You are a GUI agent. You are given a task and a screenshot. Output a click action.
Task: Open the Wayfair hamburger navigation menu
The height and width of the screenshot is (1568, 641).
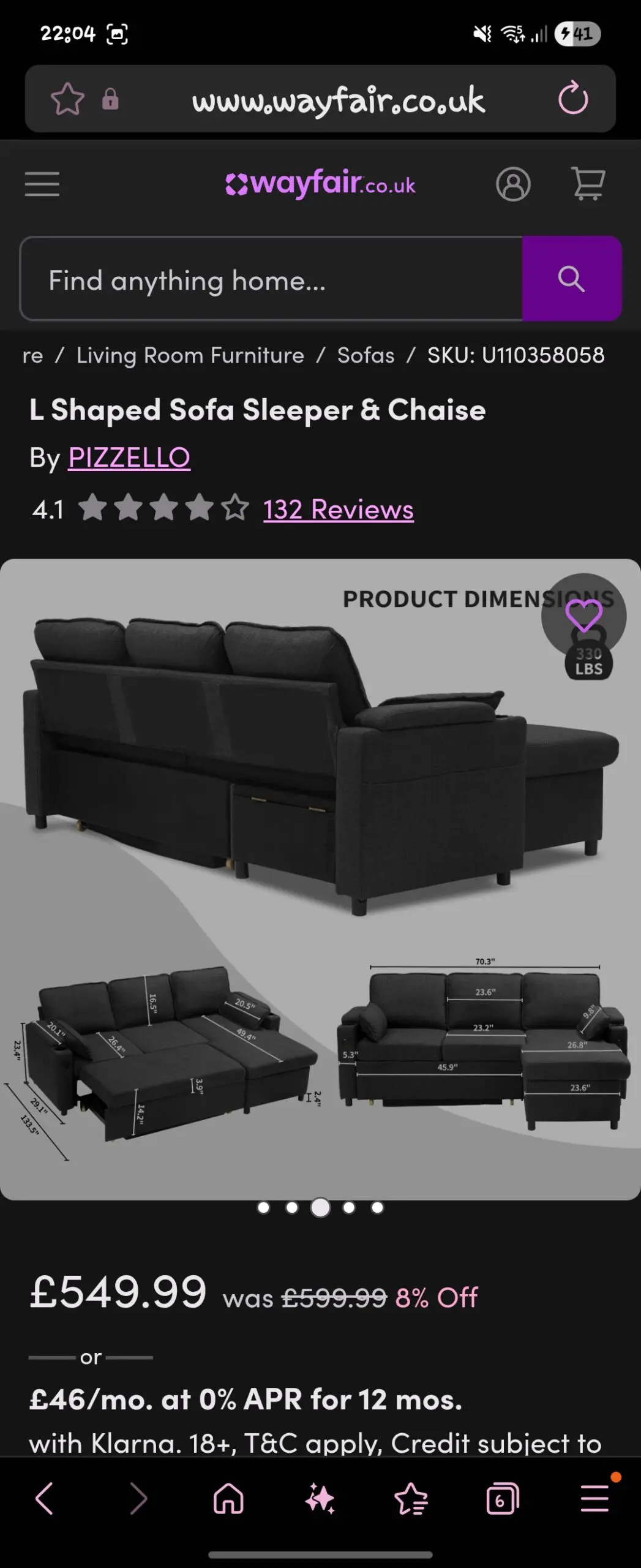(x=42, y=183)
